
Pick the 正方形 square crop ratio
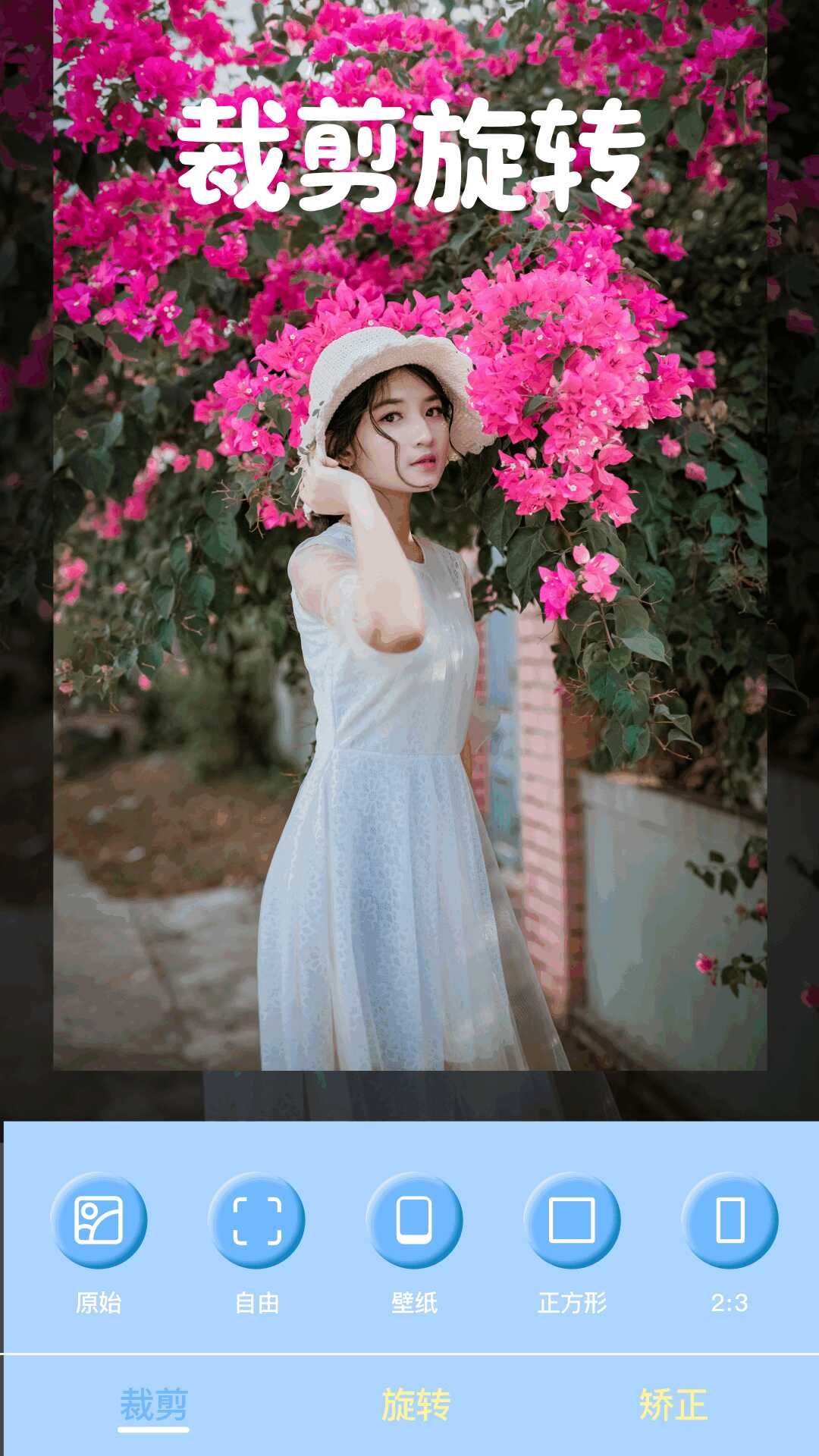tap(572, 1220)
